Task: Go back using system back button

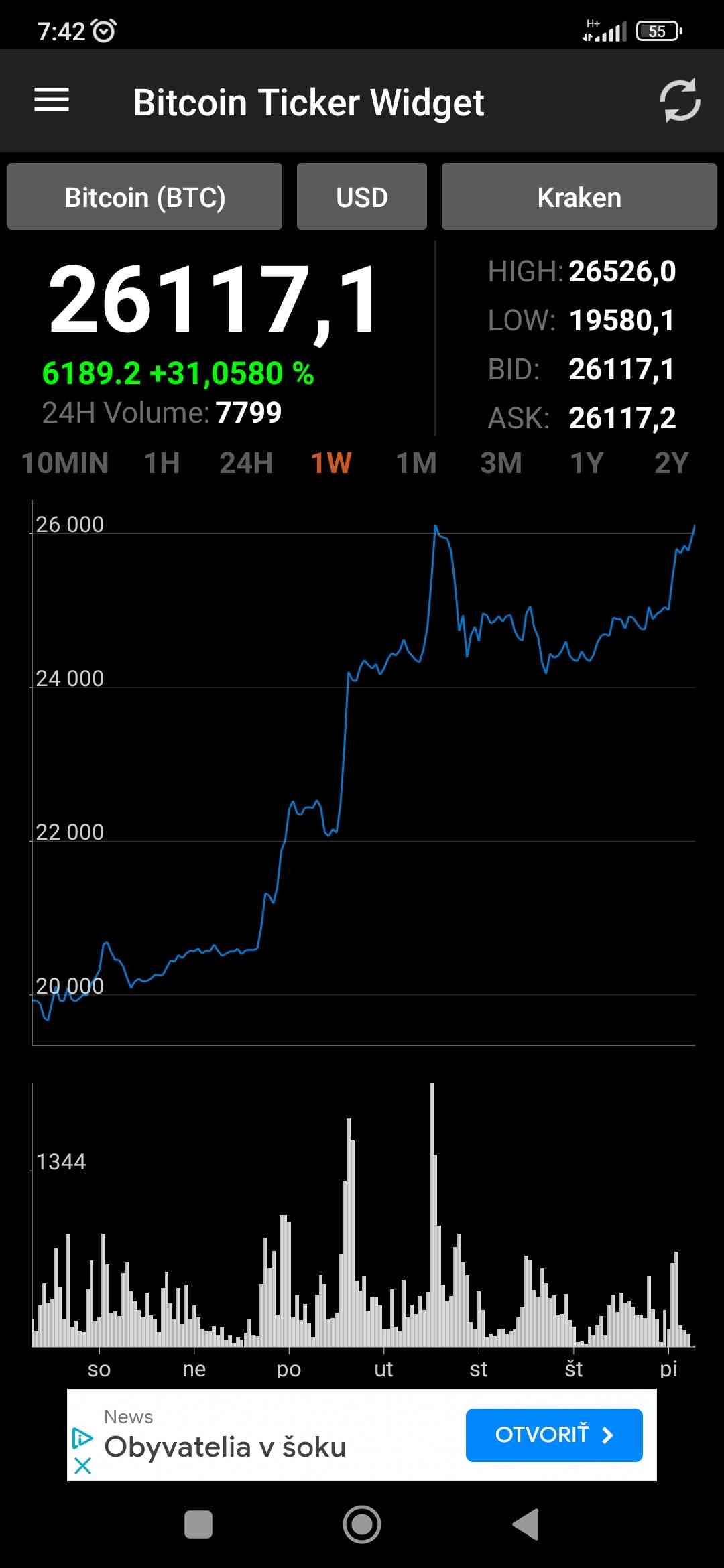Action: coord(526,1524)
